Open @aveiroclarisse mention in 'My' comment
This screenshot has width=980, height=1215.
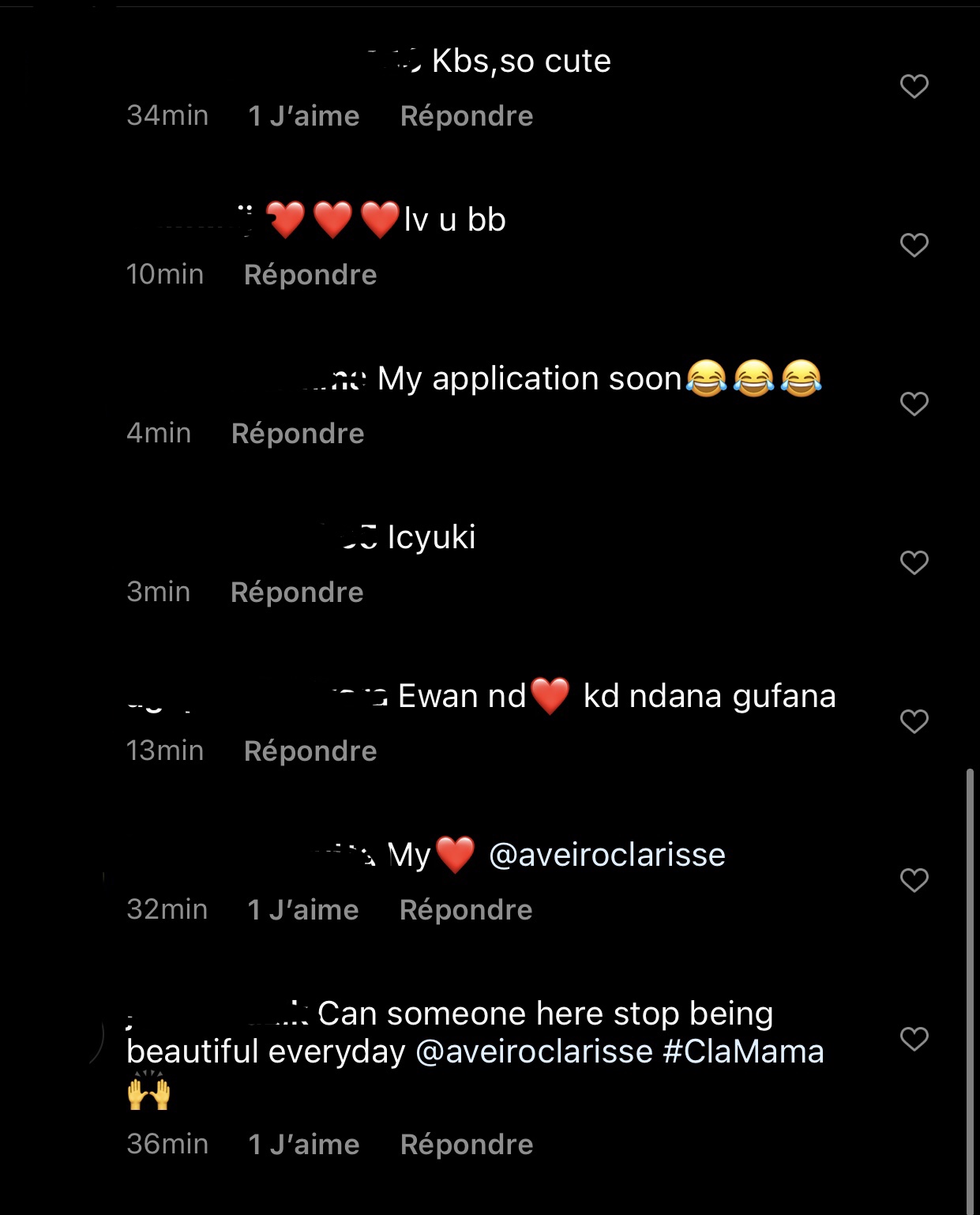(x=606, y=855)
